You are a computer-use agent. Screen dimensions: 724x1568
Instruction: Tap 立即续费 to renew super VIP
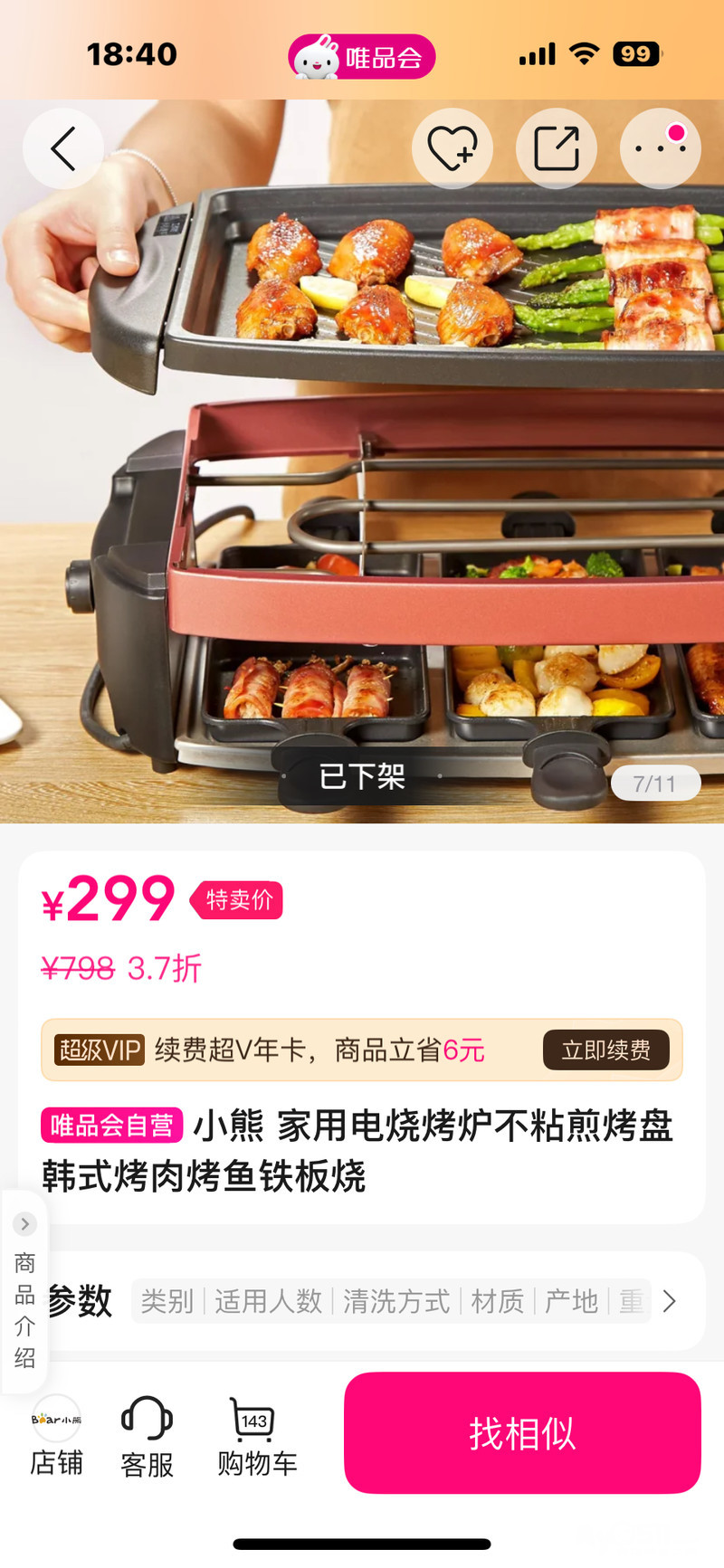coord(605,1050)
